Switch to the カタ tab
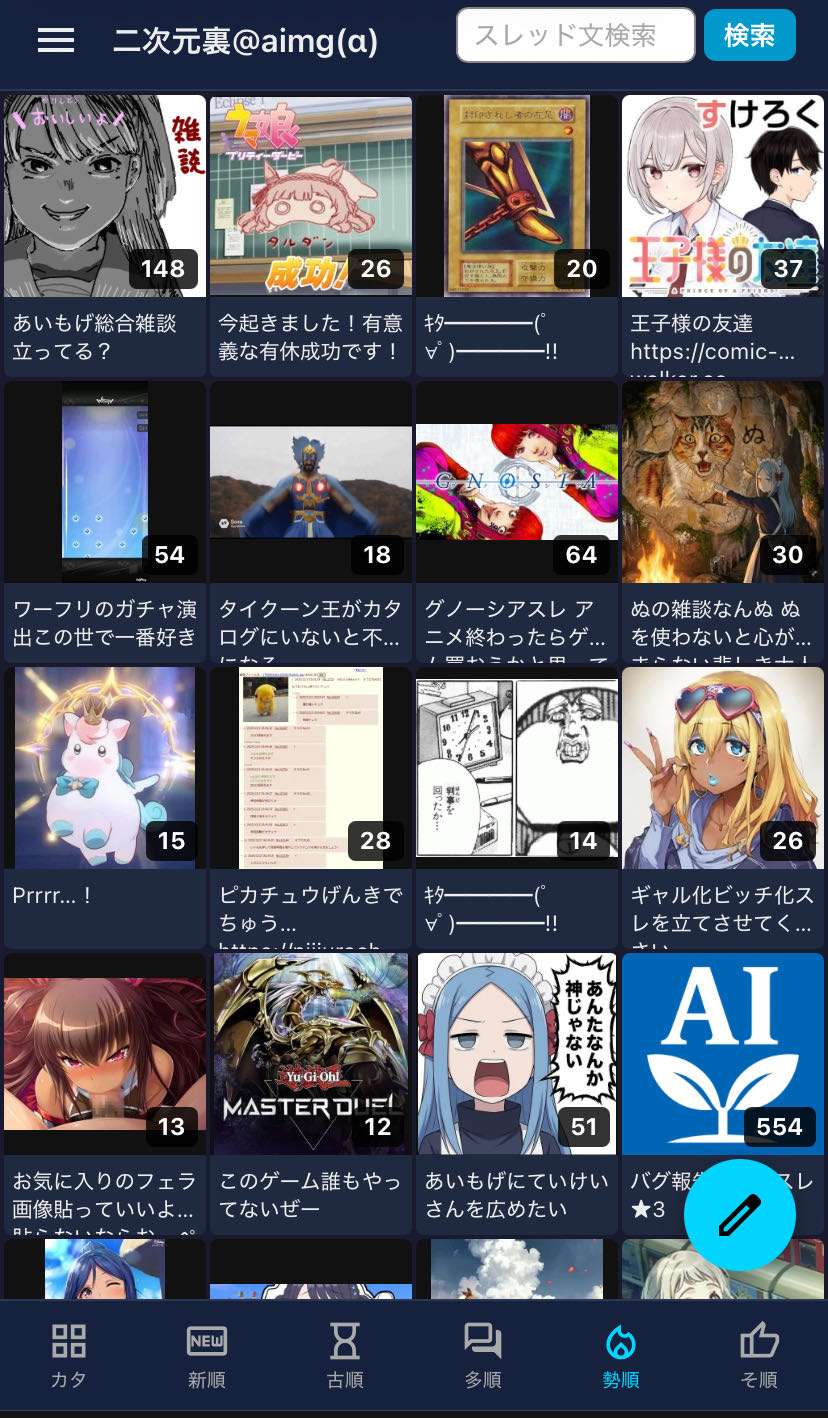Viewport: 828px width, 1418px height. pyautogui.click(x=69, y=1355)
